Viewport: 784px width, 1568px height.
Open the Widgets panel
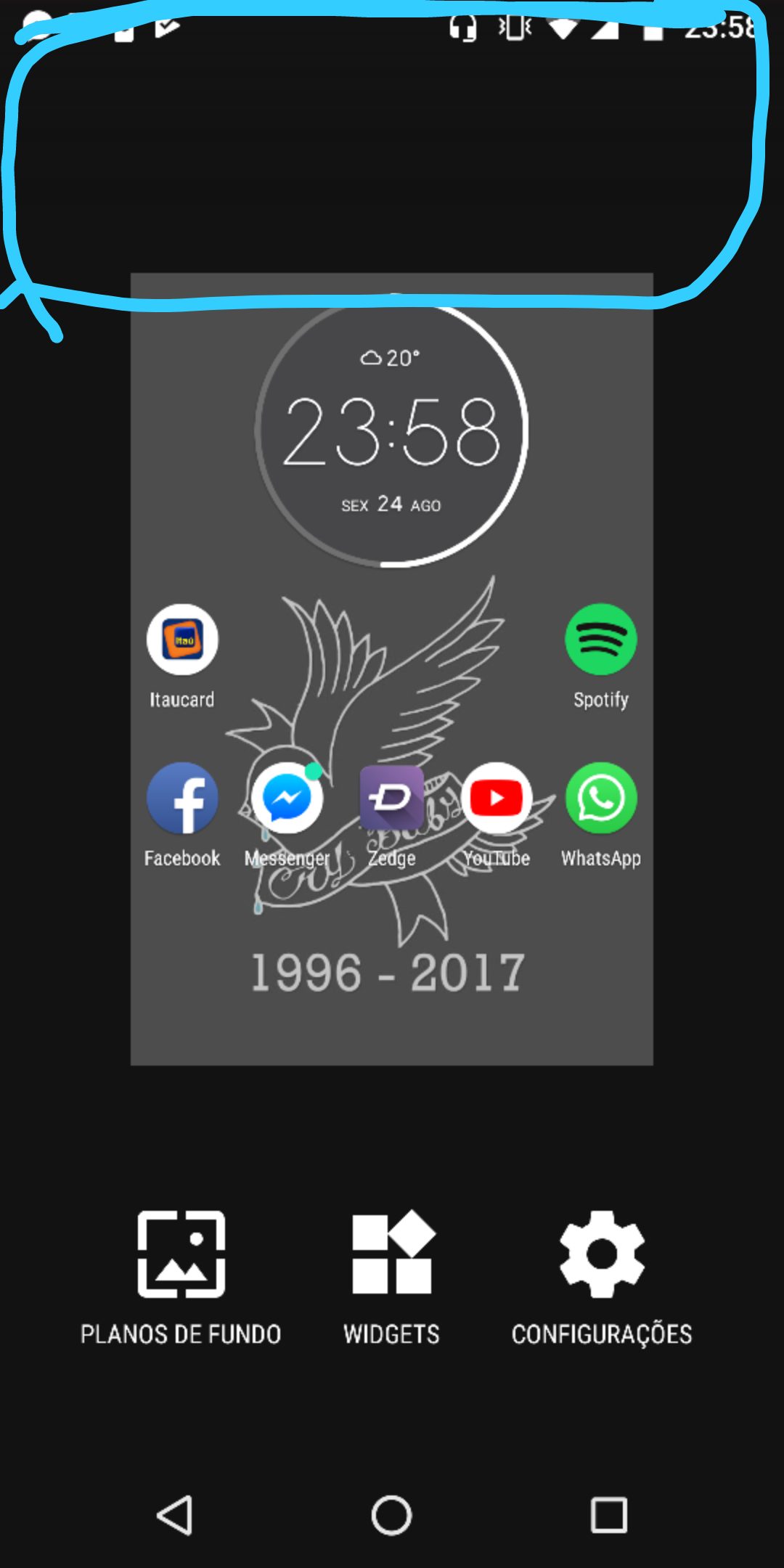coord(392,1278)
